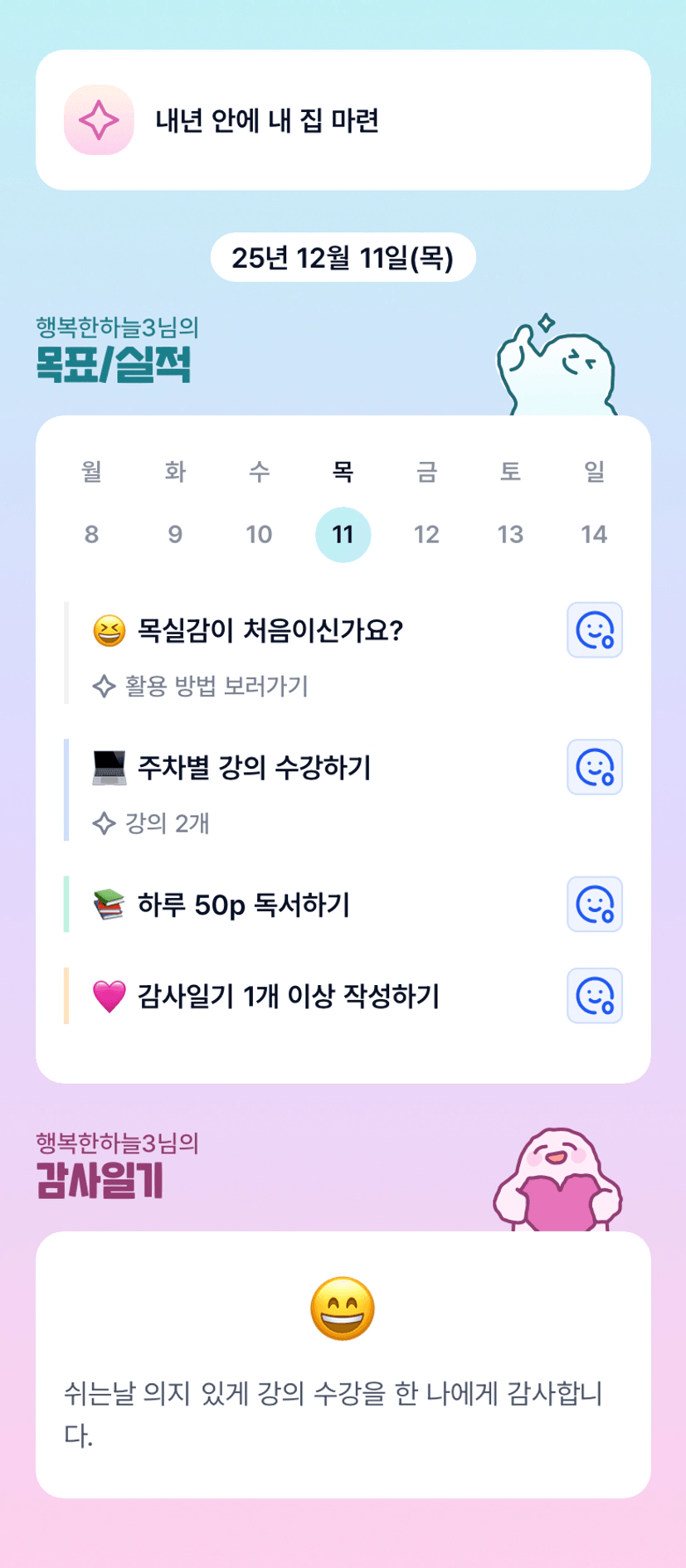Viewport: 686px width, 1568px height.
Task: Open the gratitude diary entry card
Action: 343,1364
